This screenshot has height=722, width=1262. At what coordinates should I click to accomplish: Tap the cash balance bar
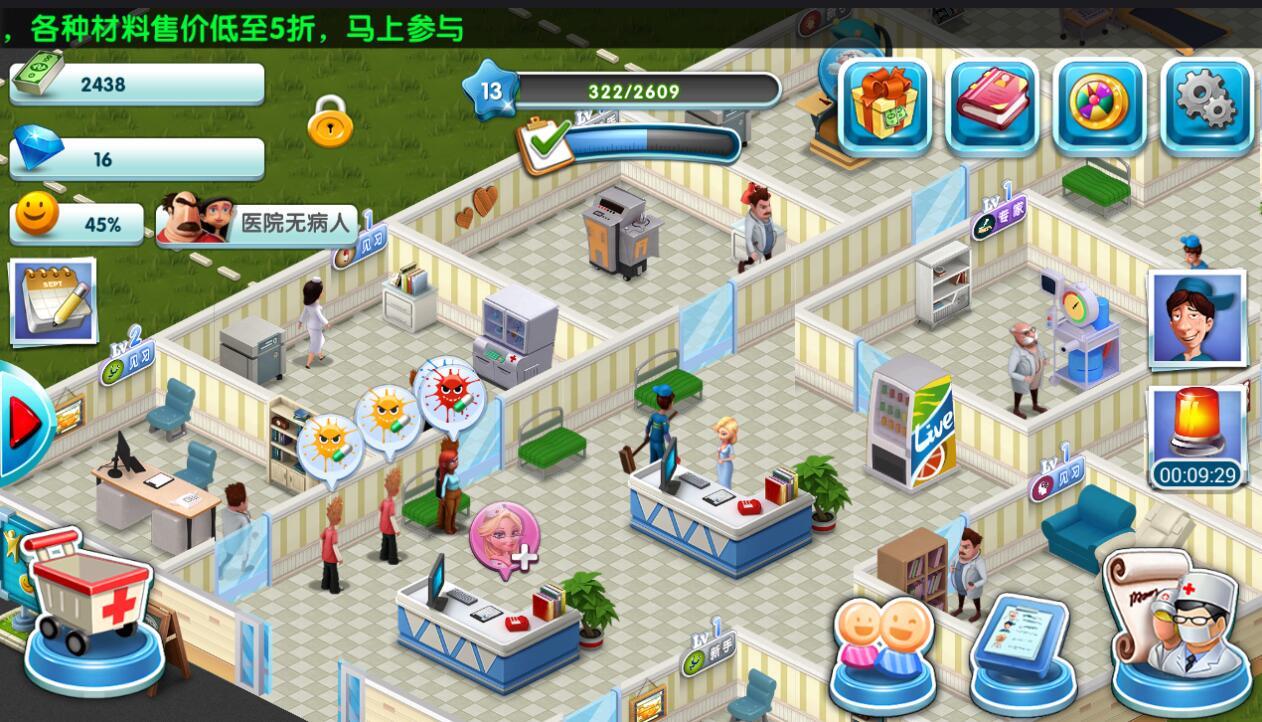click(136, 84)
